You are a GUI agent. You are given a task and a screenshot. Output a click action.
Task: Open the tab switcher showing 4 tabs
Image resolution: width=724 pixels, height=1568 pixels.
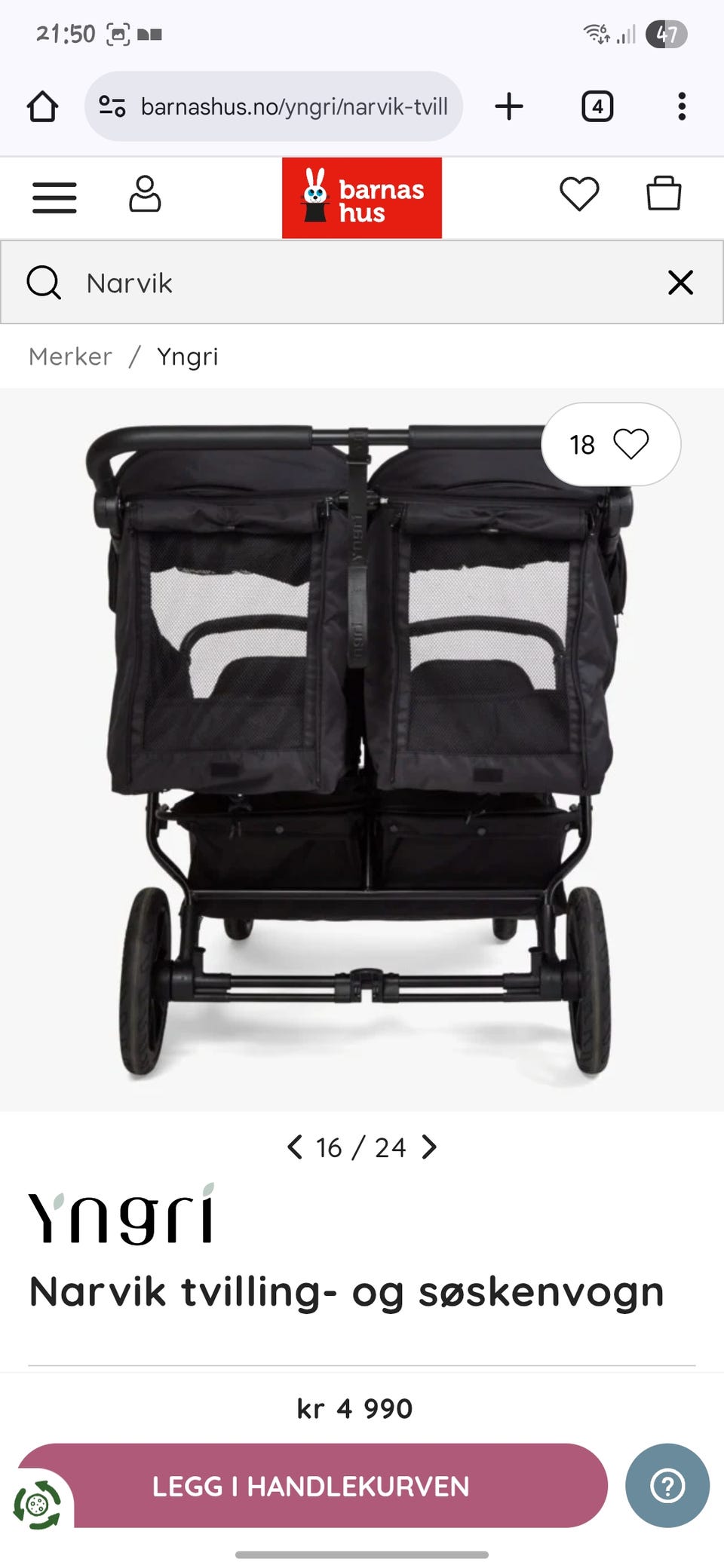(x=597, y=106)
